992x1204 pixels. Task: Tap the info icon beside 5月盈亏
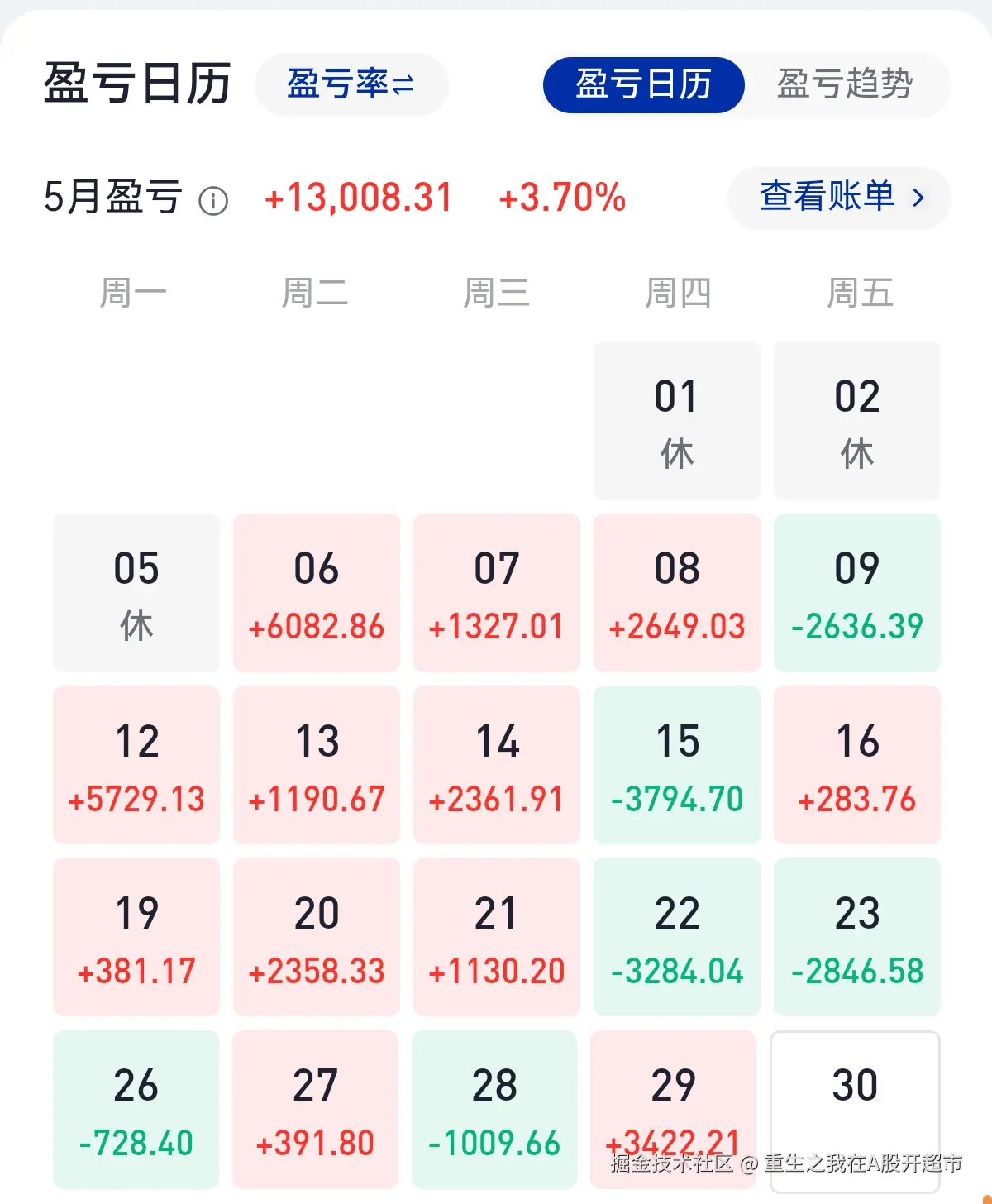coord(213,199)
